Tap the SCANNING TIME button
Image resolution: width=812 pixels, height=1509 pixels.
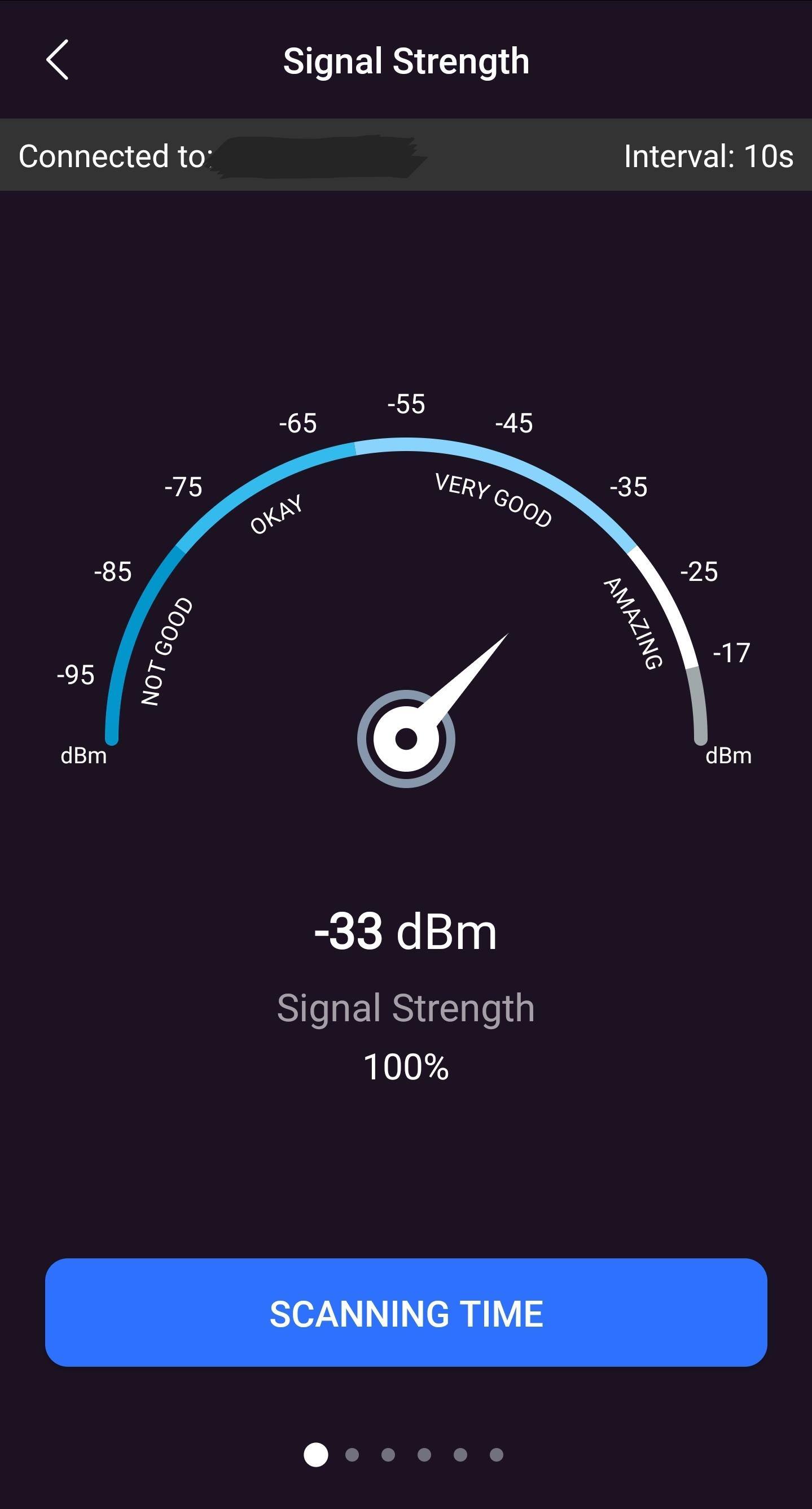coord(406,1313)
